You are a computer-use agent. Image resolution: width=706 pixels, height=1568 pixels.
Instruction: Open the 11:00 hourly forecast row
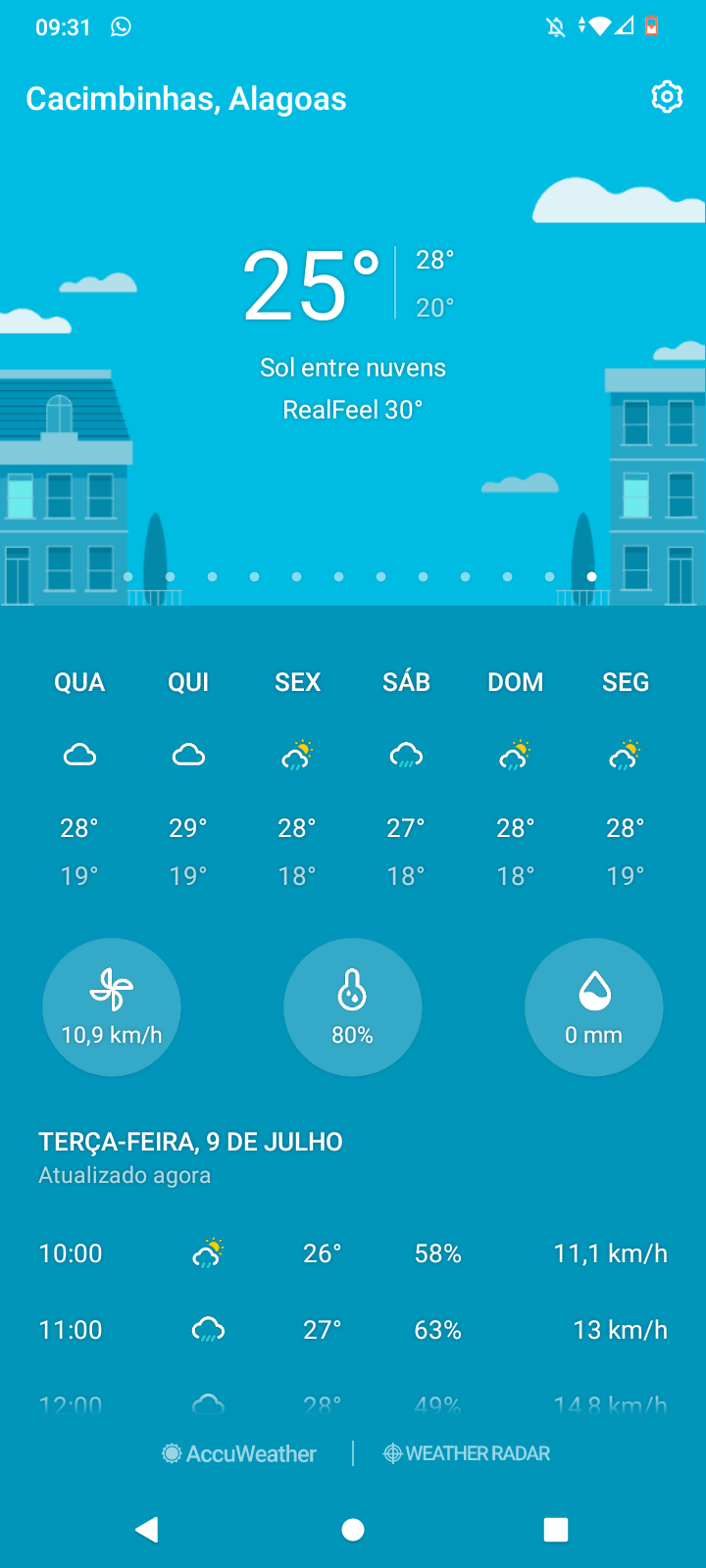tap(353, 1330)
